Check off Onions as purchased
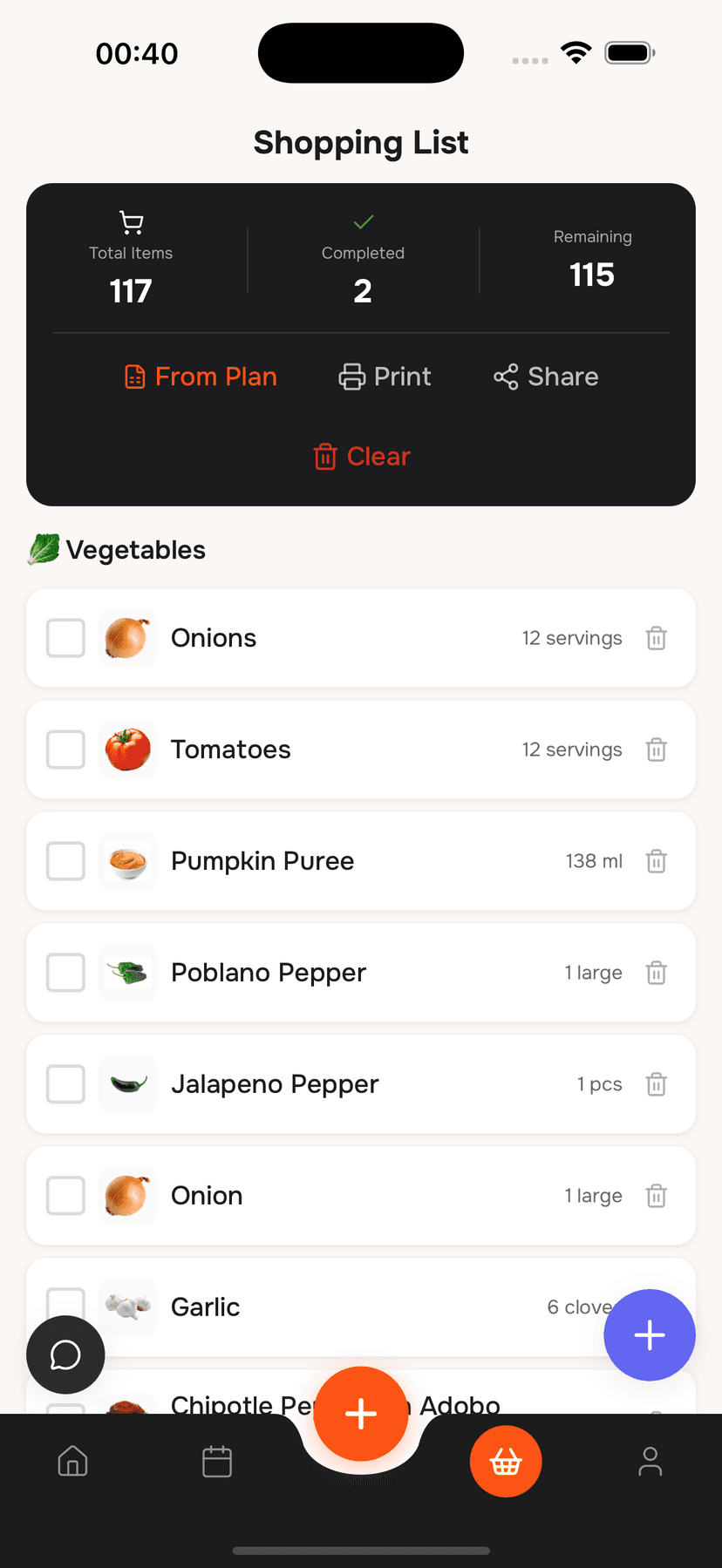Screen dimensions: 722x1568 (x=65, y=638)
